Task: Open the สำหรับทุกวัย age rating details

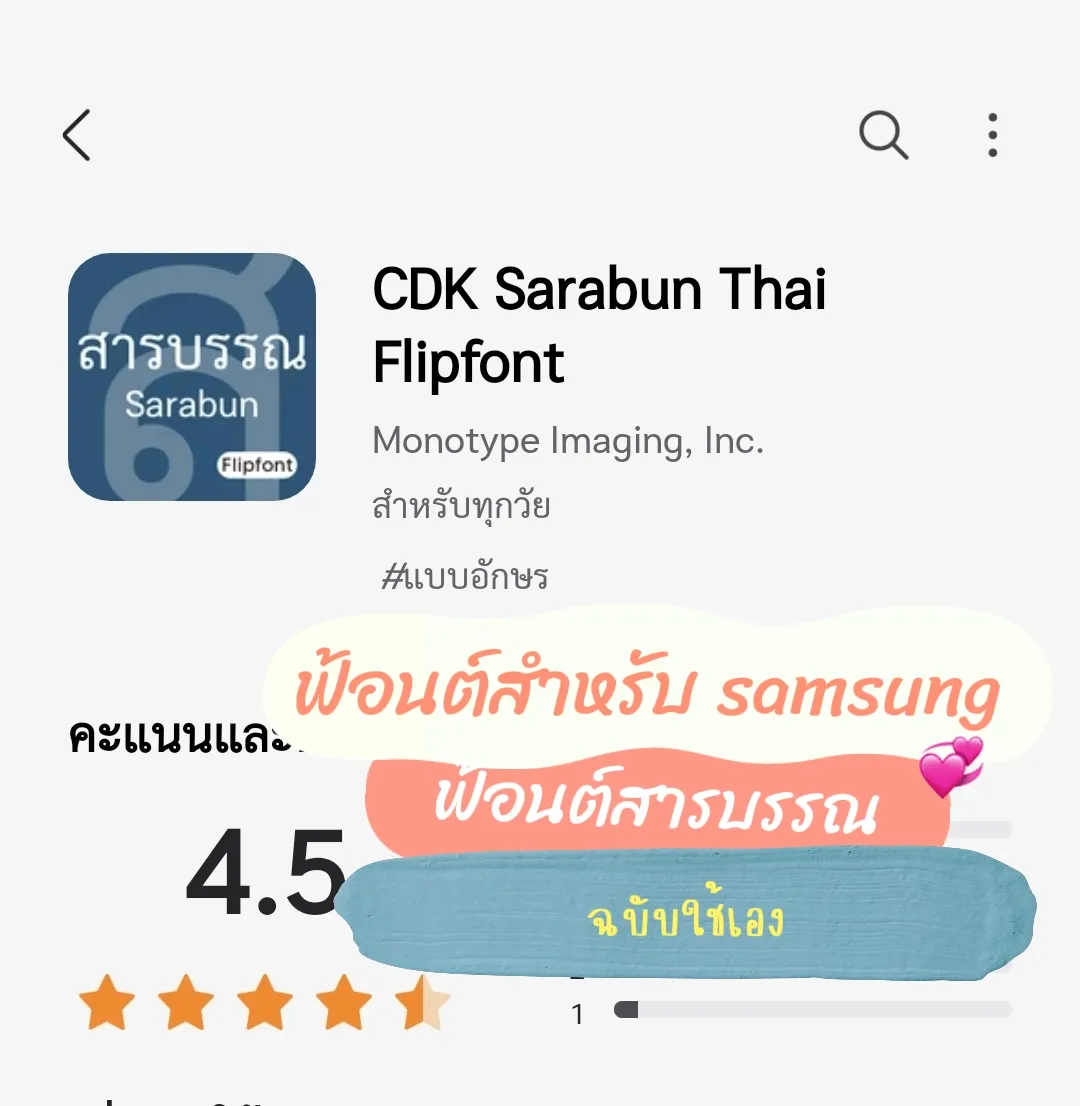Action: [x=460, y=506]
